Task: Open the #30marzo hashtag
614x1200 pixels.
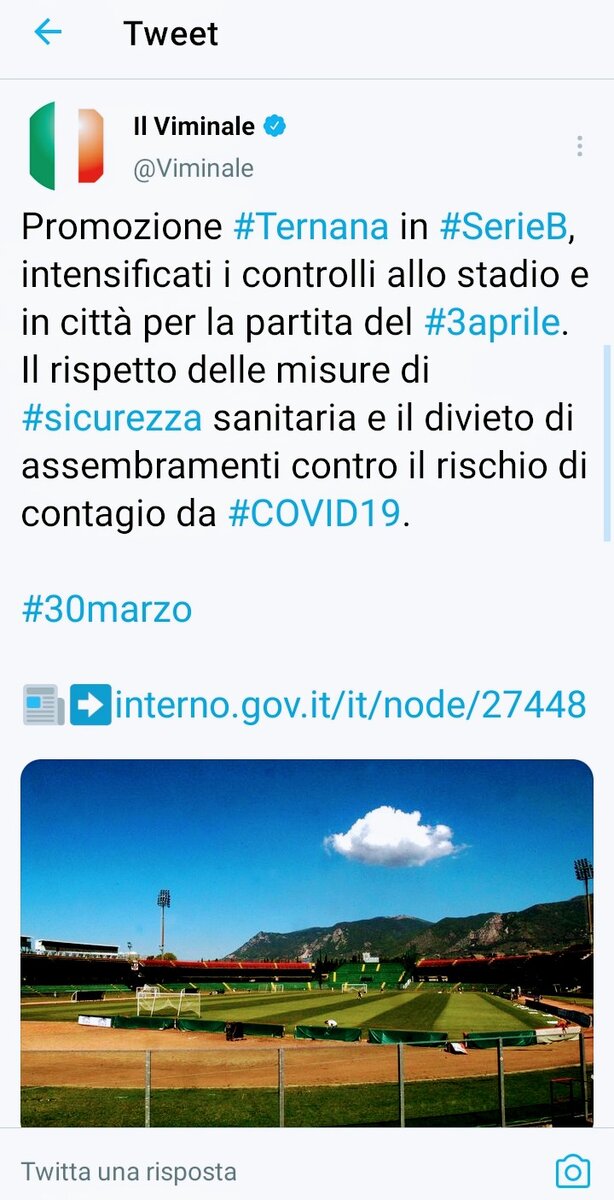Action: 106,610
